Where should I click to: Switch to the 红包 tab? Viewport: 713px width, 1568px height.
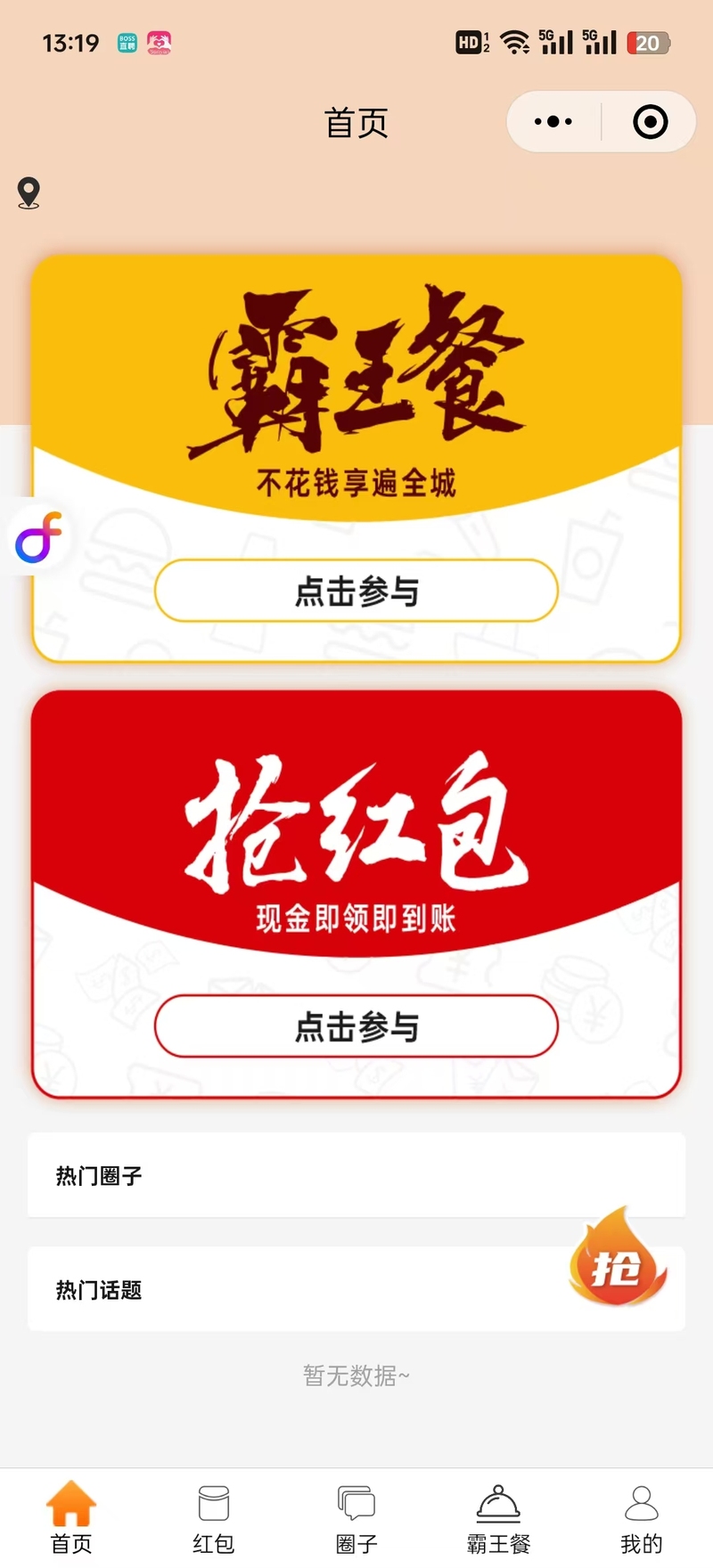(214, 1518)
